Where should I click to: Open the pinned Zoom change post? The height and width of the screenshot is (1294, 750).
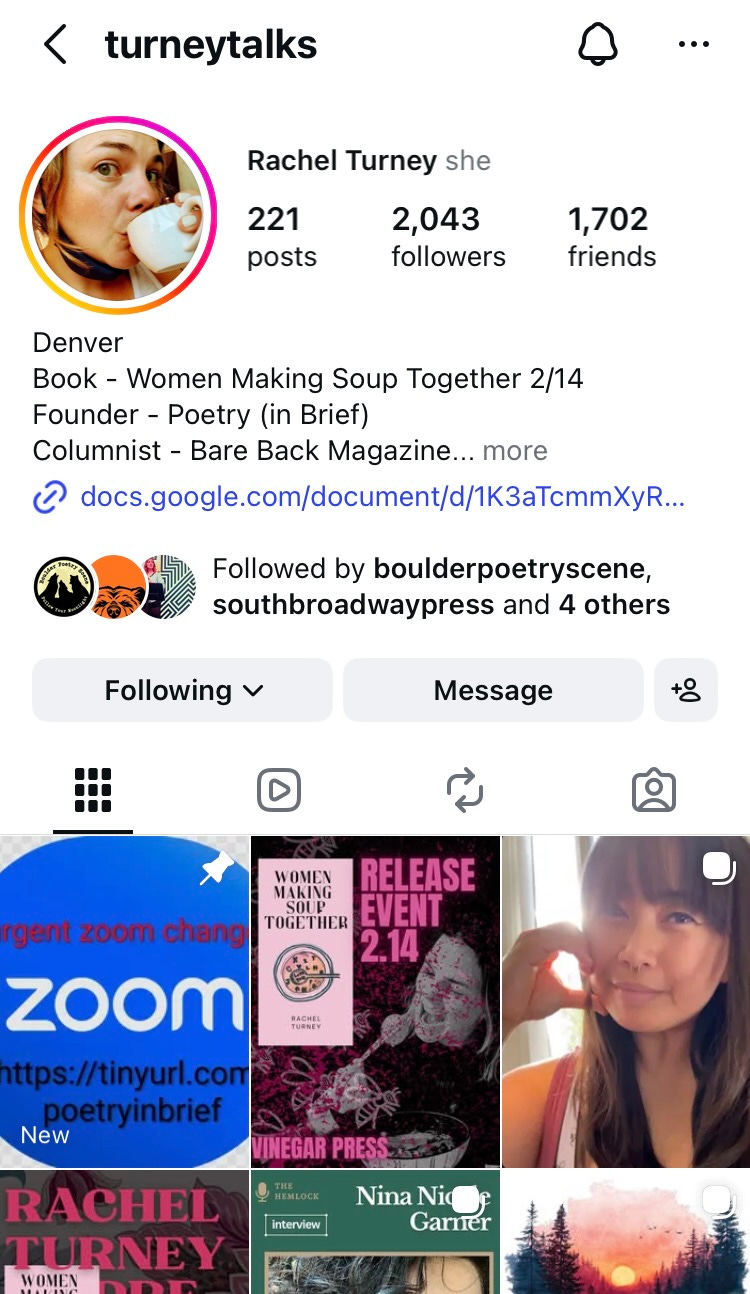tap(124, 1001)
